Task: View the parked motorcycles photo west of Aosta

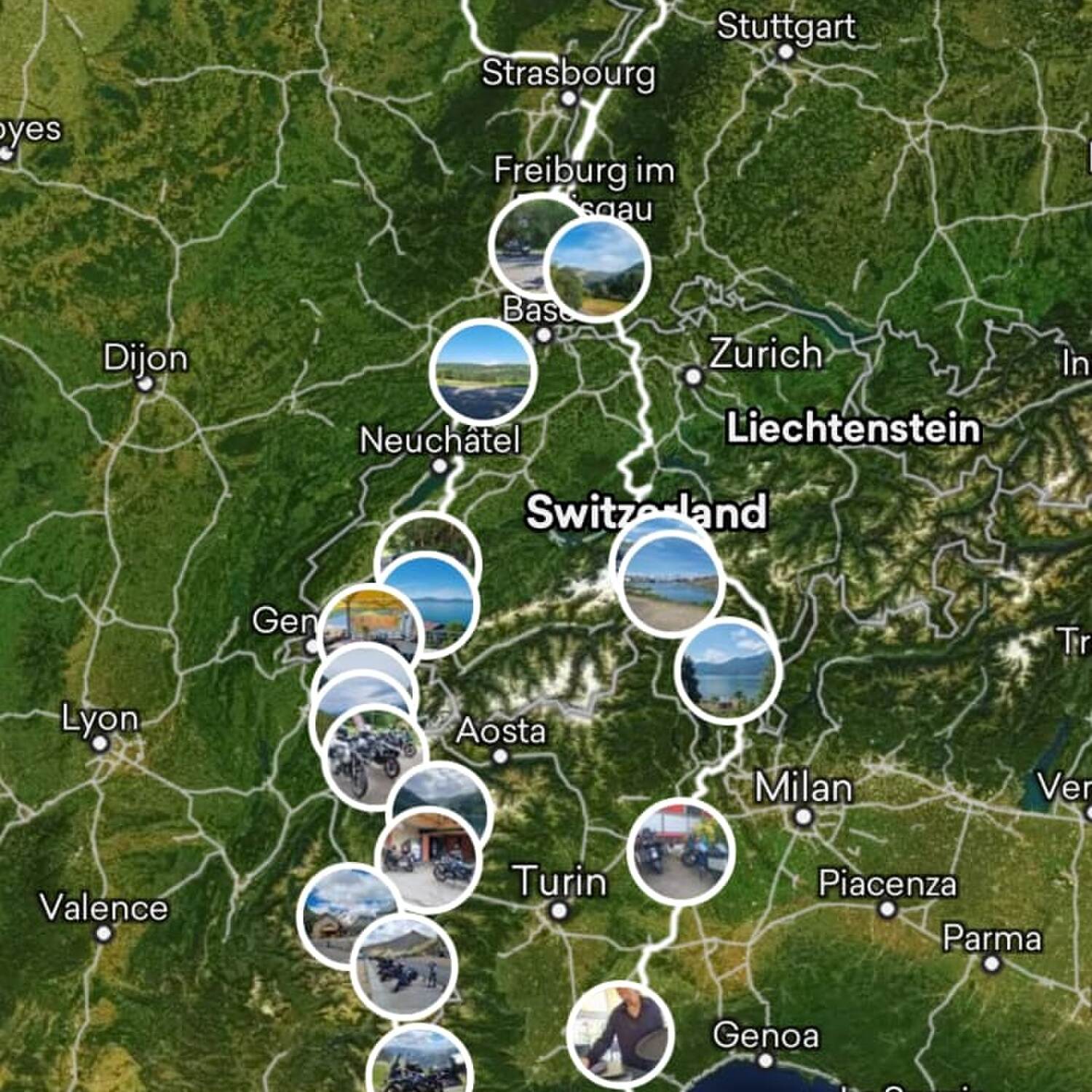Action: [x=368, y=759]
